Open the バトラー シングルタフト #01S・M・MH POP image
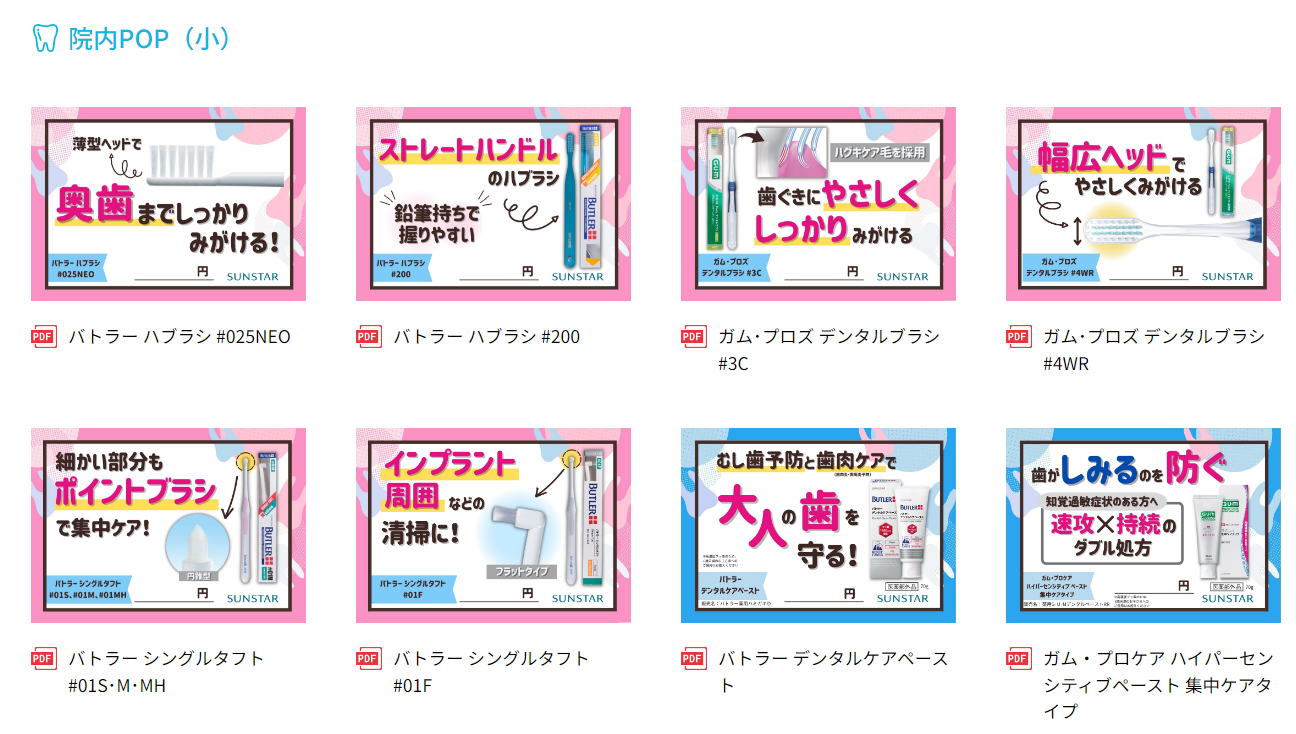The width and height of the screenshot is (1296, 734). [x=168, y=526]
